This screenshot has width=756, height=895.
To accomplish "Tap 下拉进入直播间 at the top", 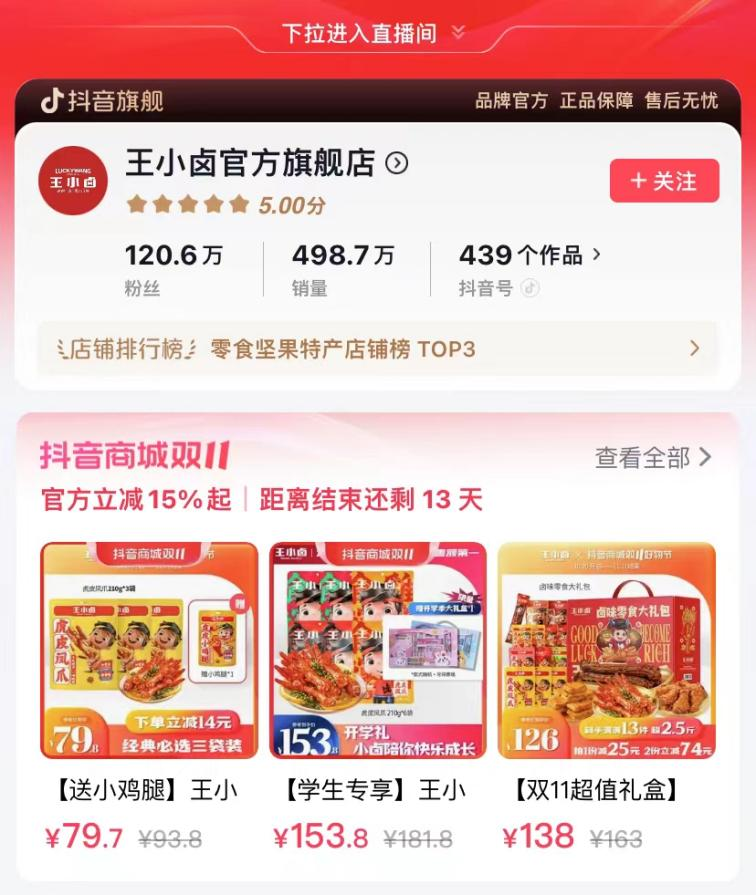I will point(374,33).
